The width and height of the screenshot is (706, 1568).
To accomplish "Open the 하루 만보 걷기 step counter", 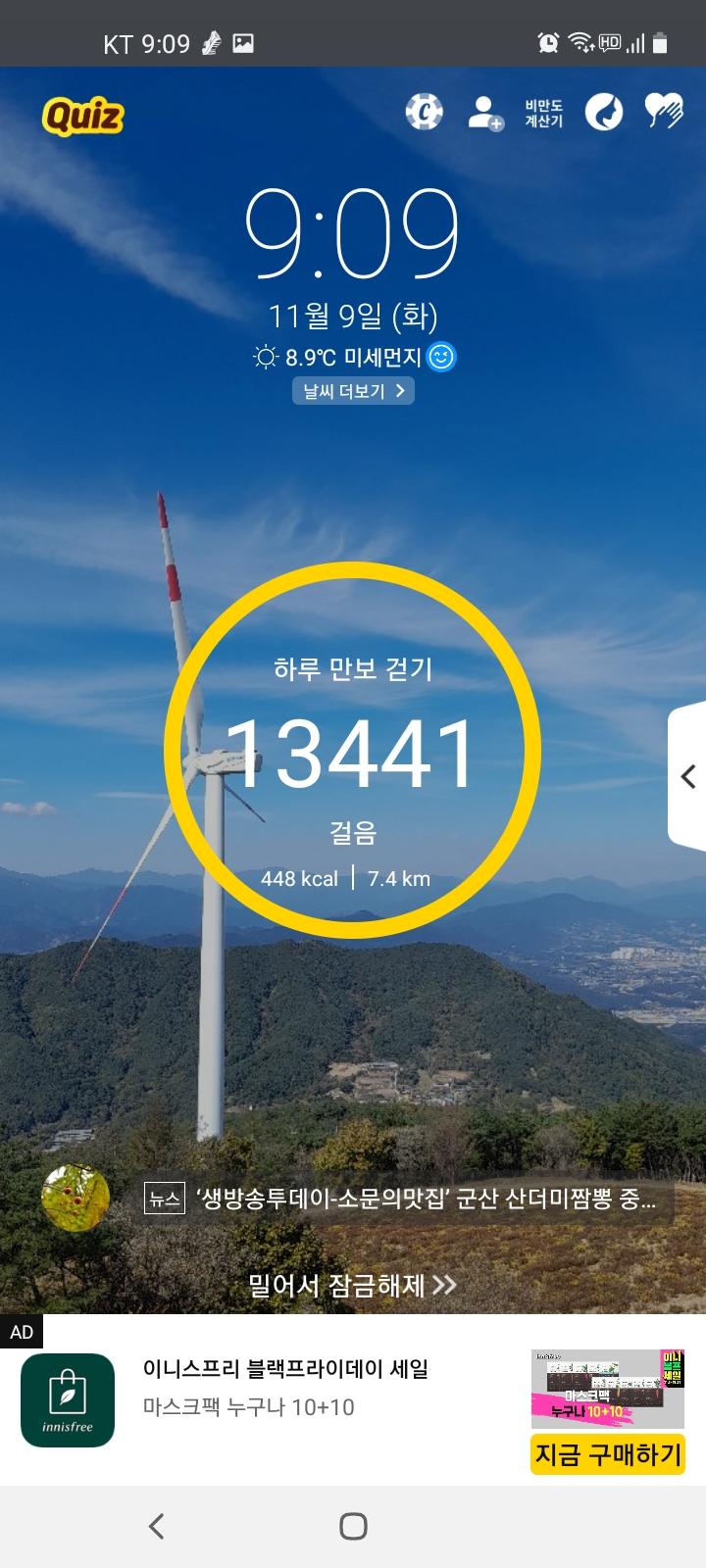I will click(x=352, y=751).
